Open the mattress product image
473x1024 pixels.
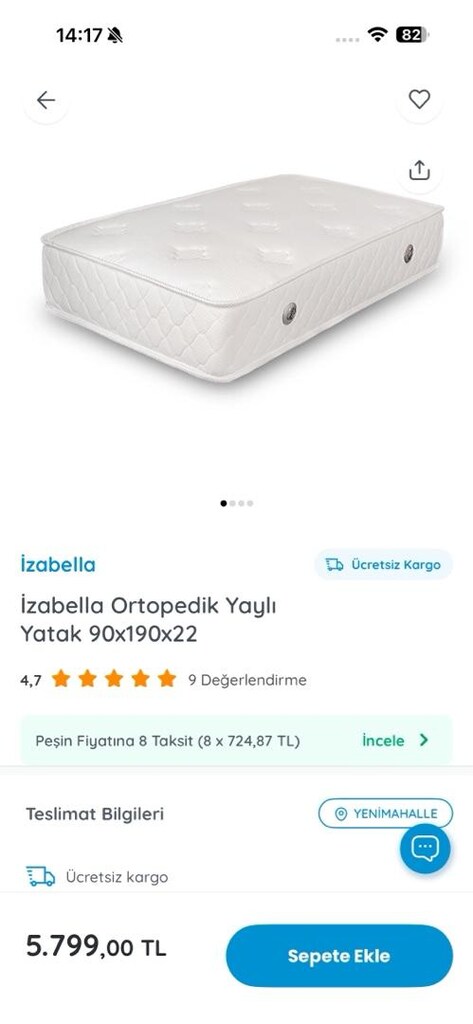242,278
